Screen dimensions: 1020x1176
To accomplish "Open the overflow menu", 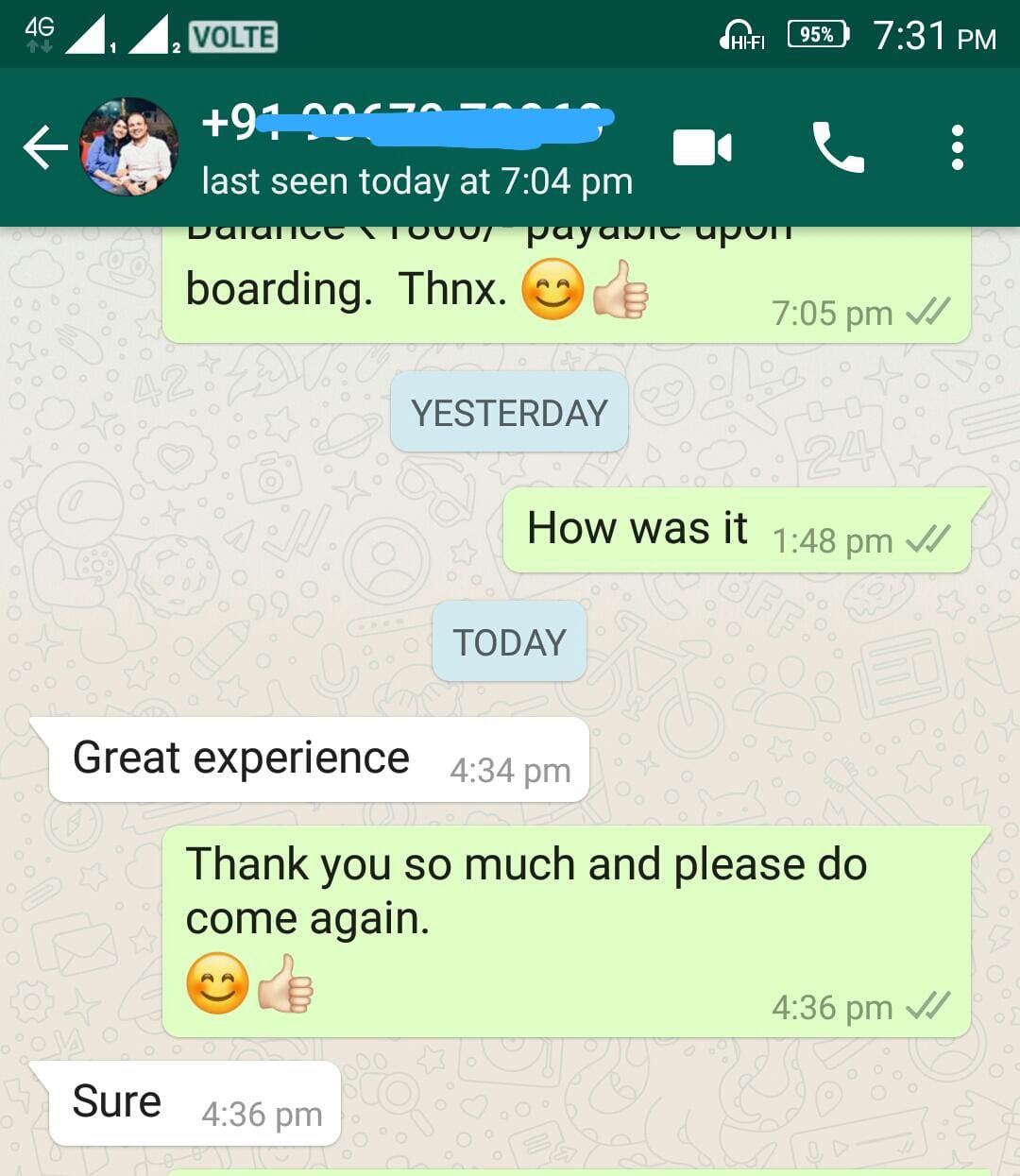I will pyautogui.click(x=957, y=148).
